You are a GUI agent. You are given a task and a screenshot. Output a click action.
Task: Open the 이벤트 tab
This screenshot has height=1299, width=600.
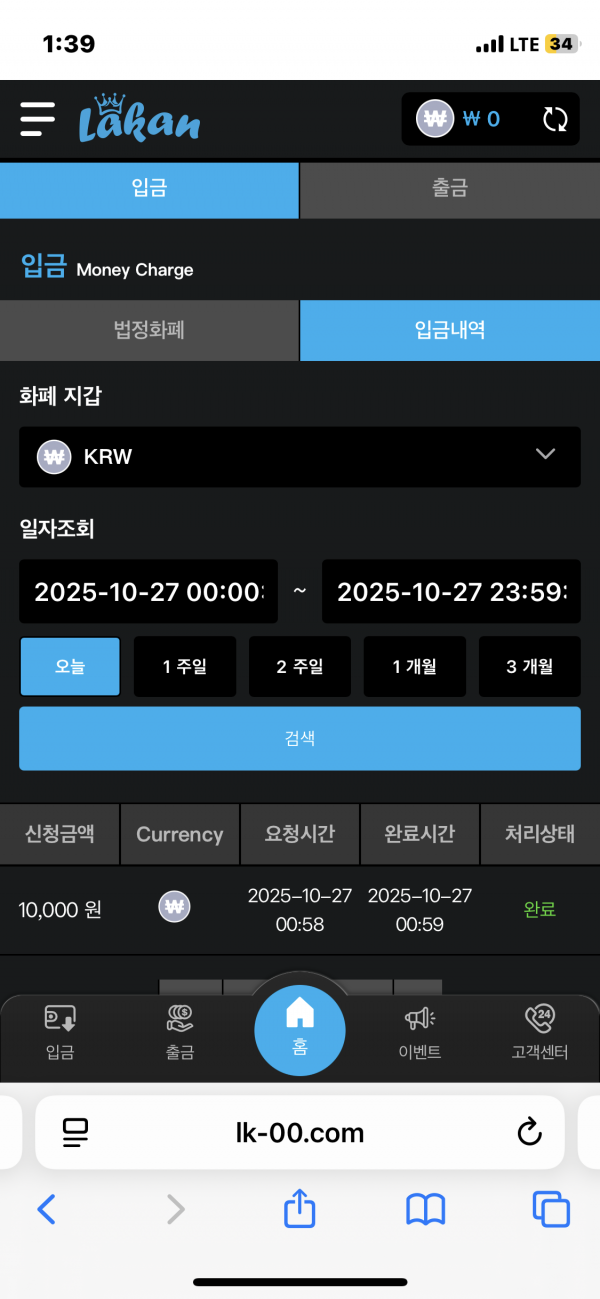[x=420, y=1033]
